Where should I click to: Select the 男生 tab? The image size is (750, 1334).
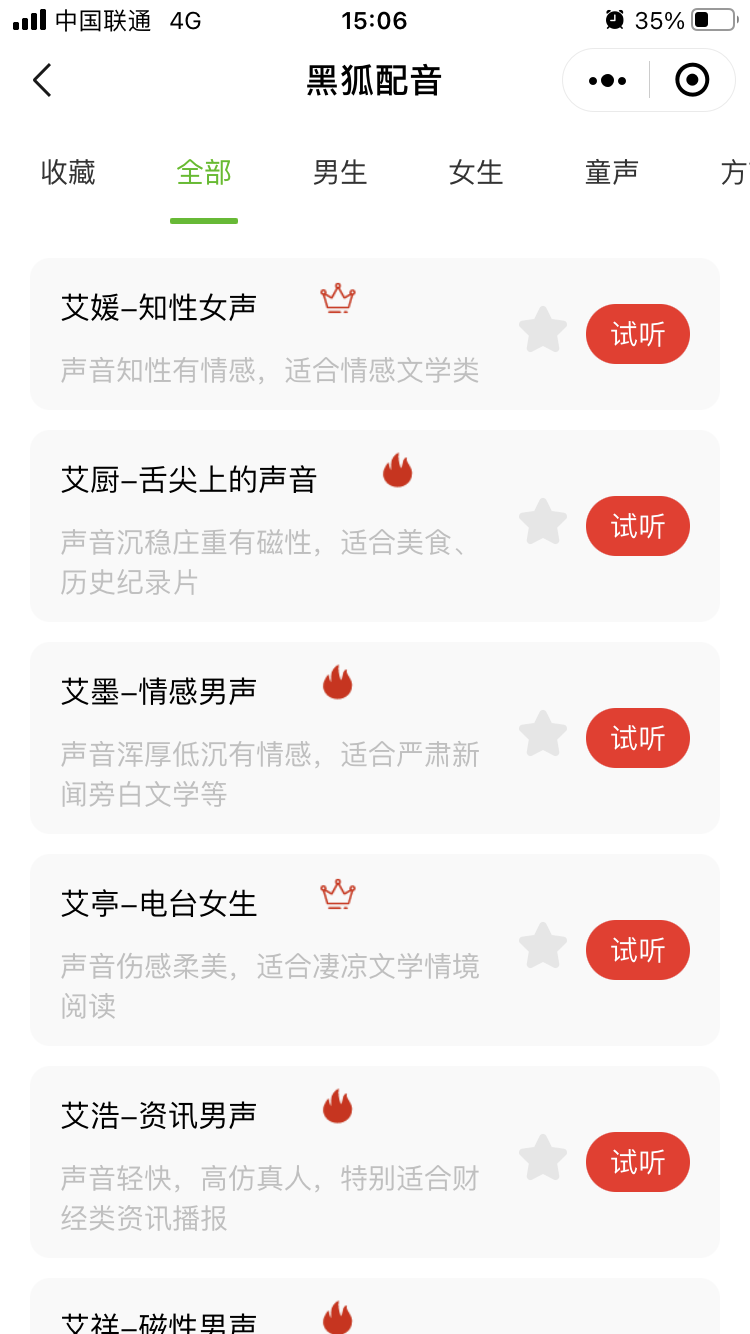(340, 172)
